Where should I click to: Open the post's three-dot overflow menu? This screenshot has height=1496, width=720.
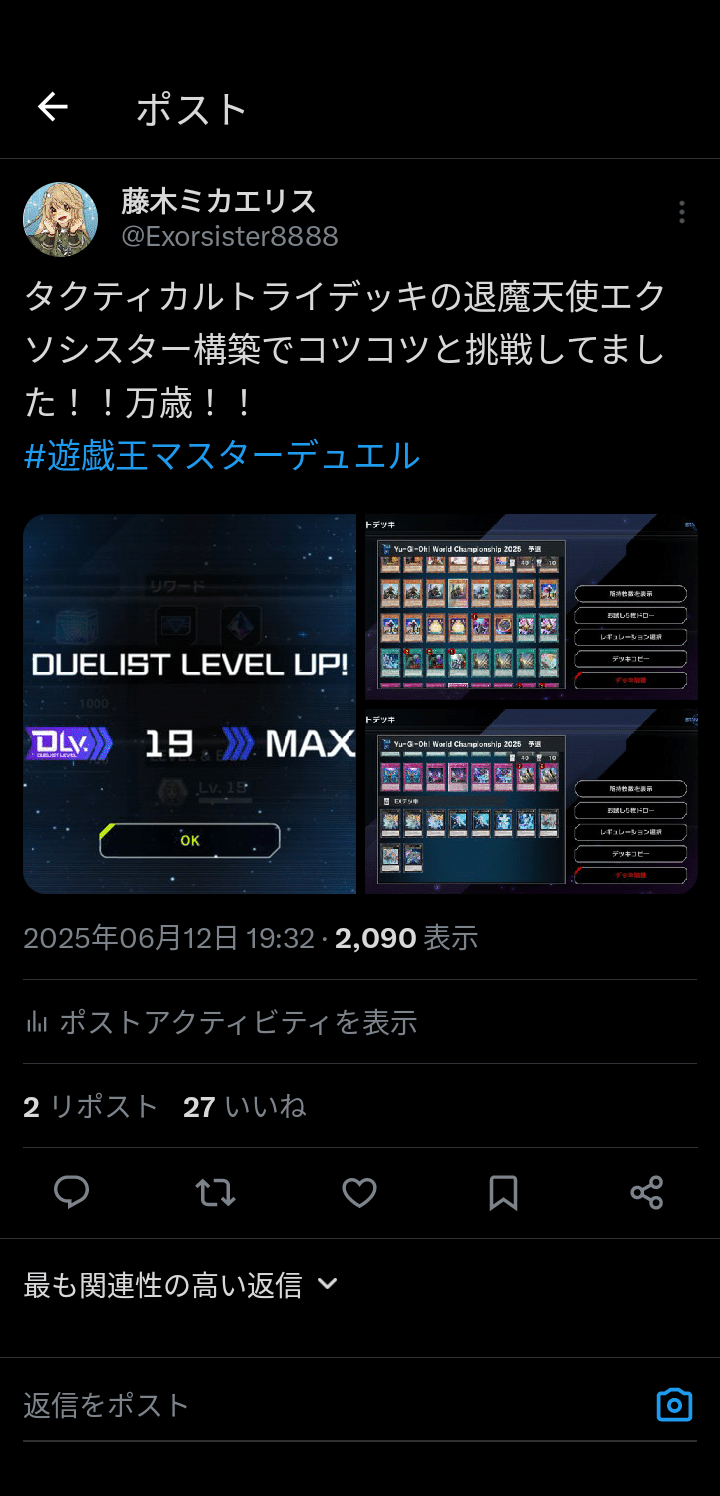pyautogui.click(x=681, y=212)
